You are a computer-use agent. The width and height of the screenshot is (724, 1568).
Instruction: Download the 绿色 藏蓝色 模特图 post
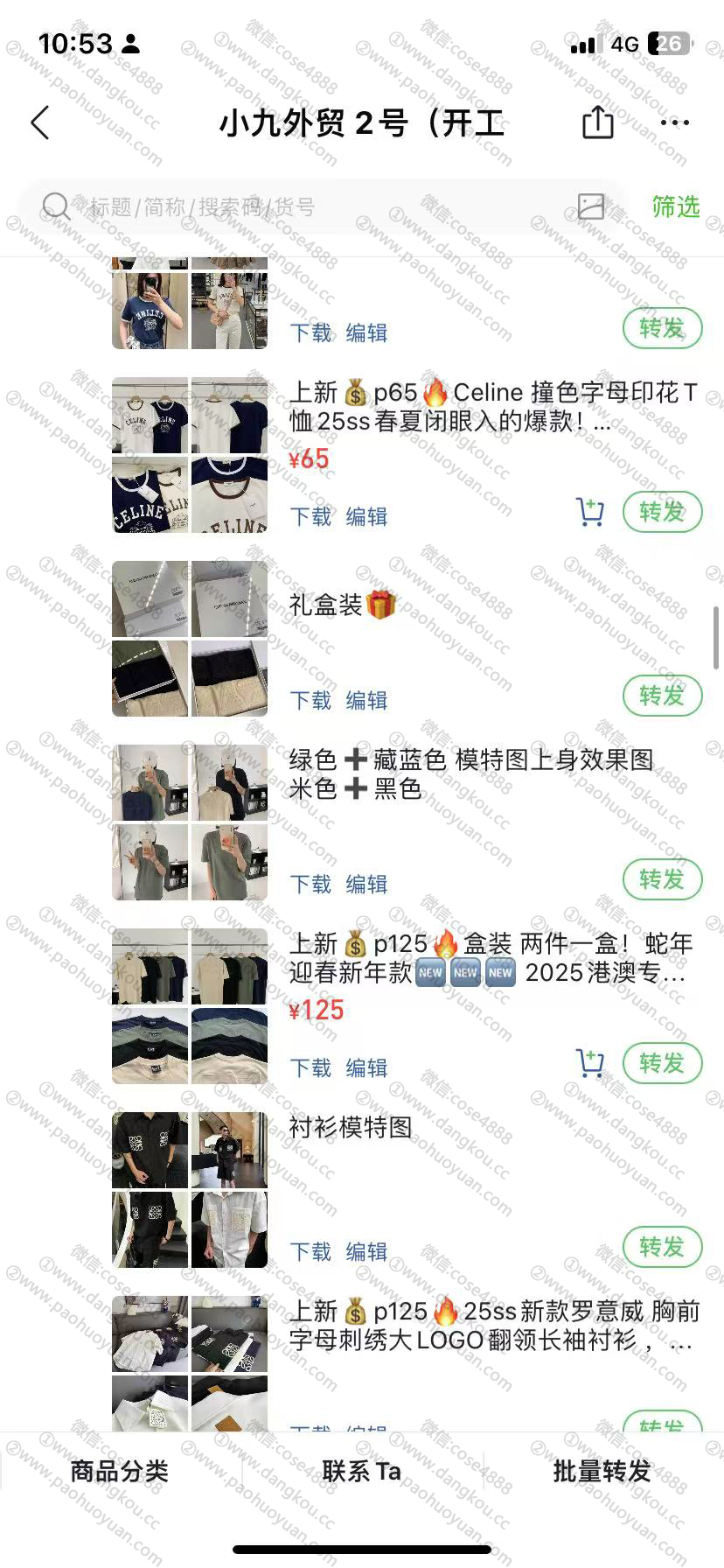point(311,884)
